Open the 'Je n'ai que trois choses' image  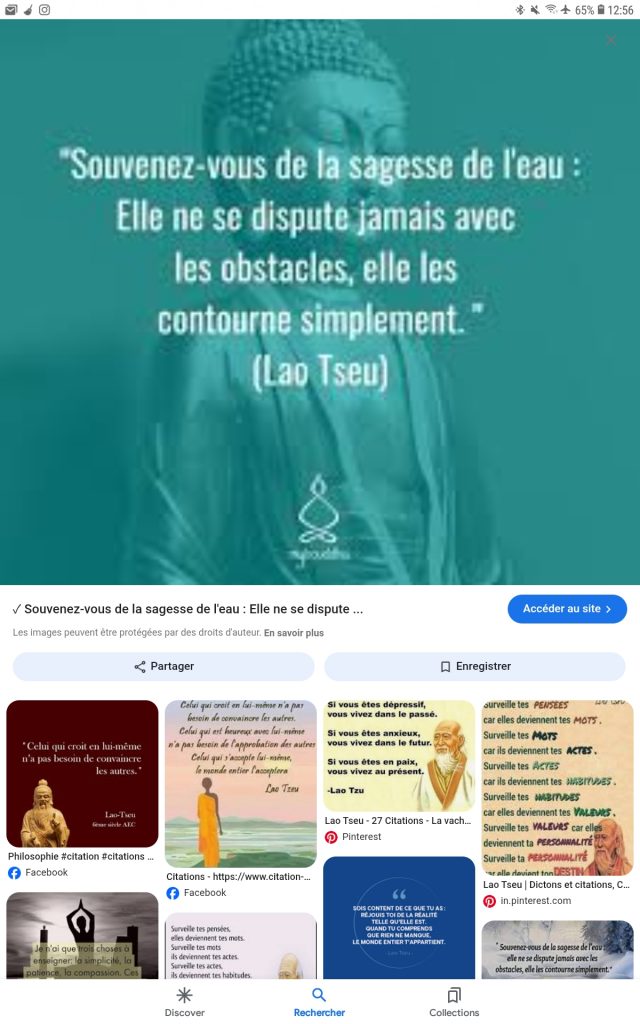[x=82, y=935]
